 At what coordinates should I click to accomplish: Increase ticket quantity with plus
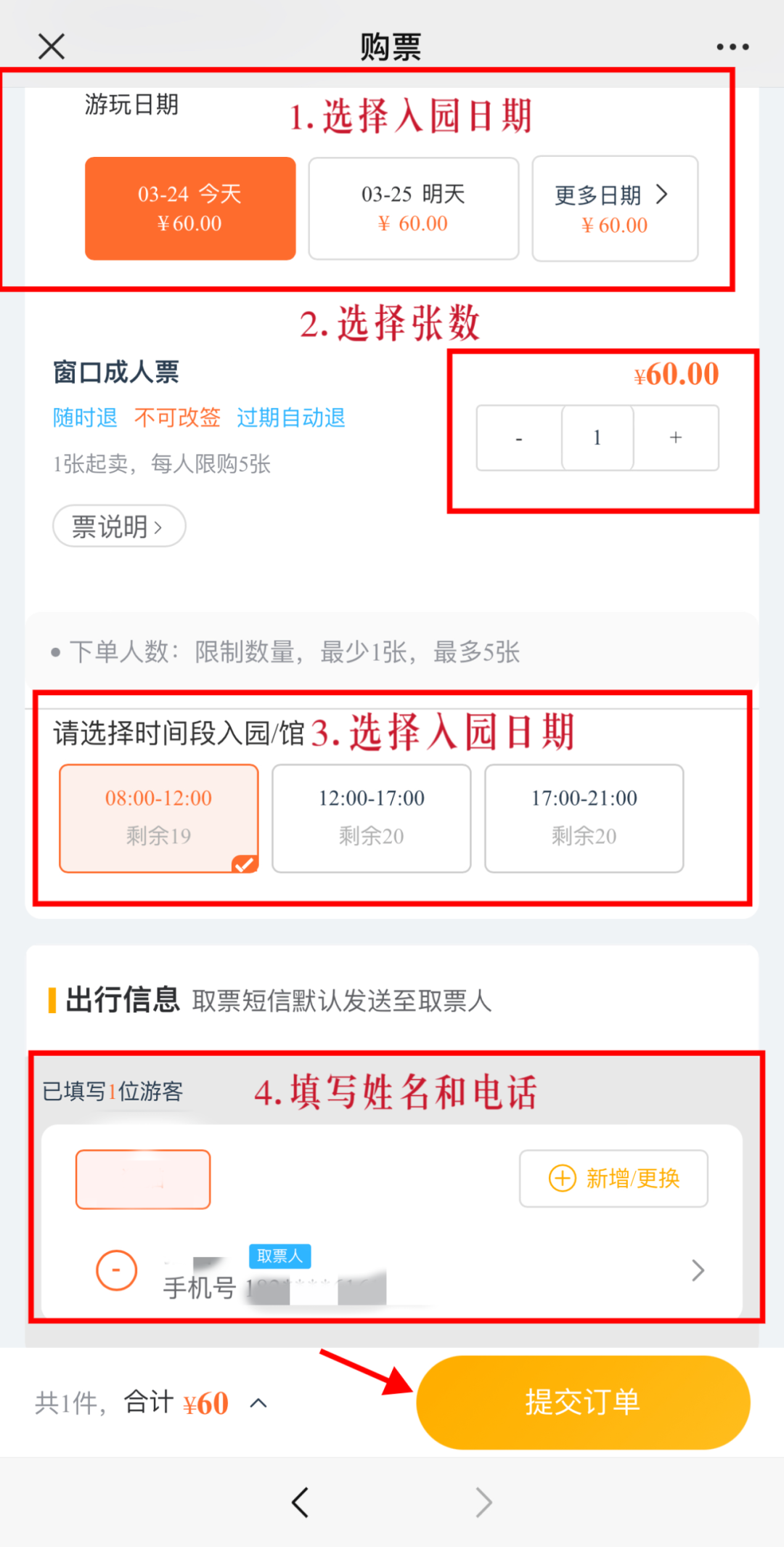point(676,438)
